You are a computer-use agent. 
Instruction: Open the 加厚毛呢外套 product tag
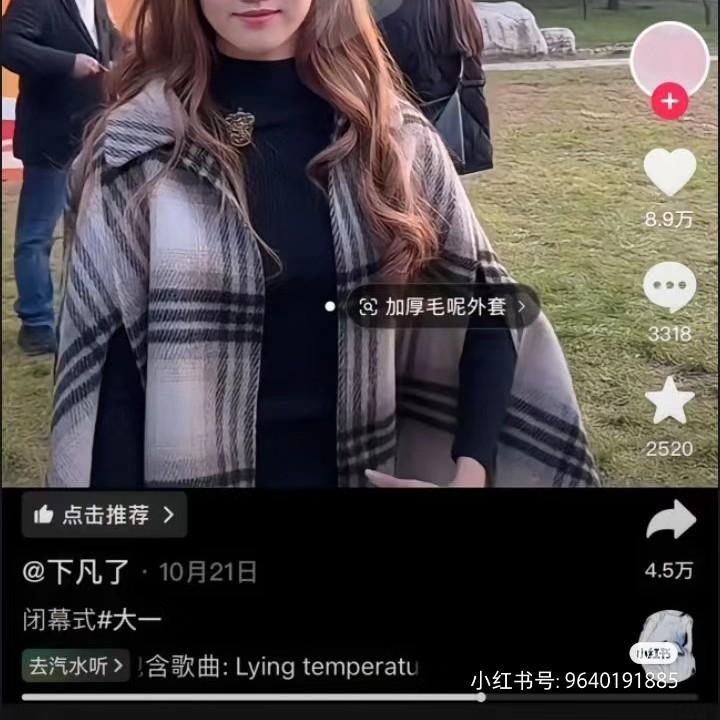click(443, 307)
